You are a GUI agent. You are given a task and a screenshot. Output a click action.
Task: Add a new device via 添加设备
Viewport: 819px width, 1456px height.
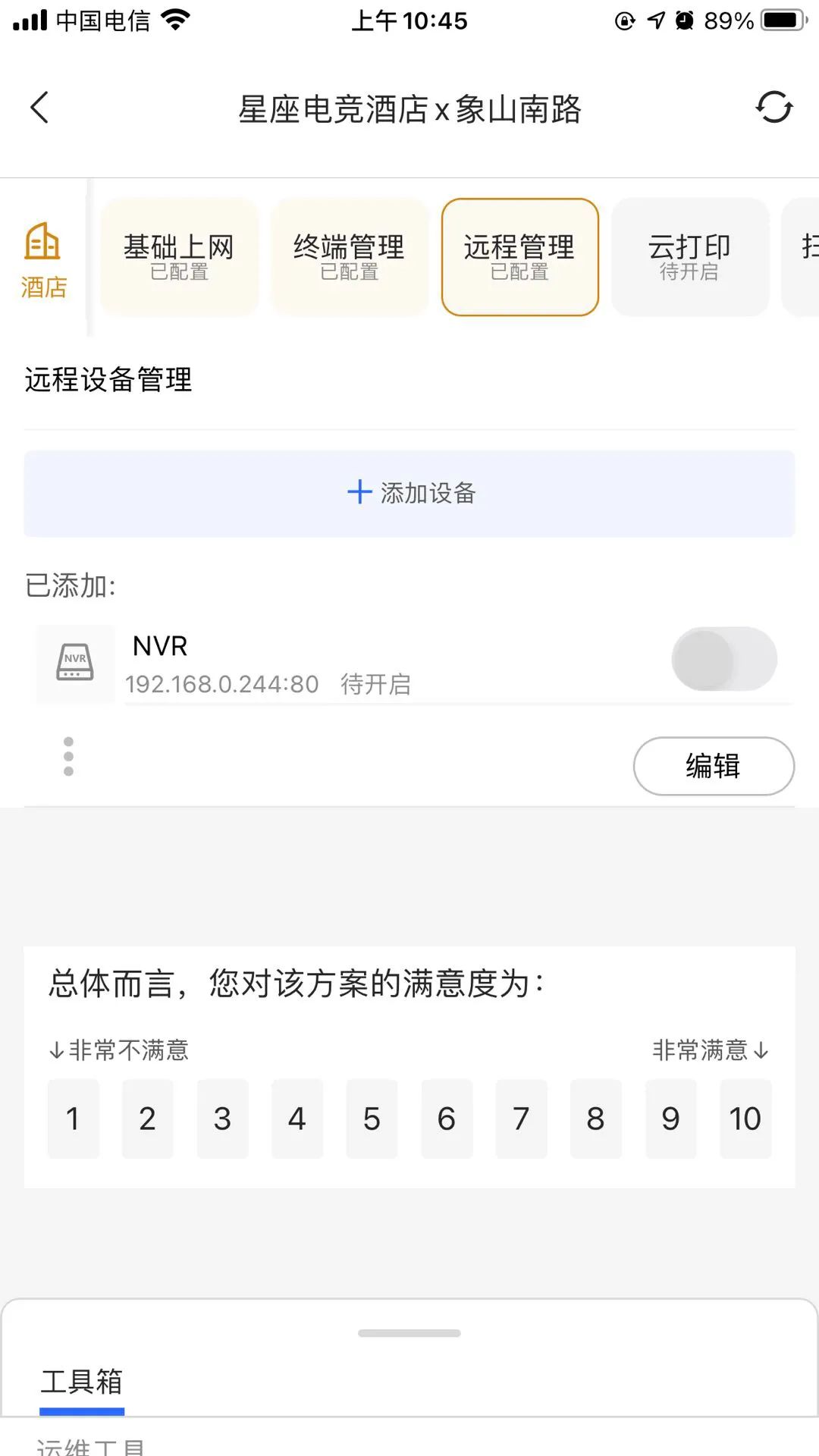409,493
